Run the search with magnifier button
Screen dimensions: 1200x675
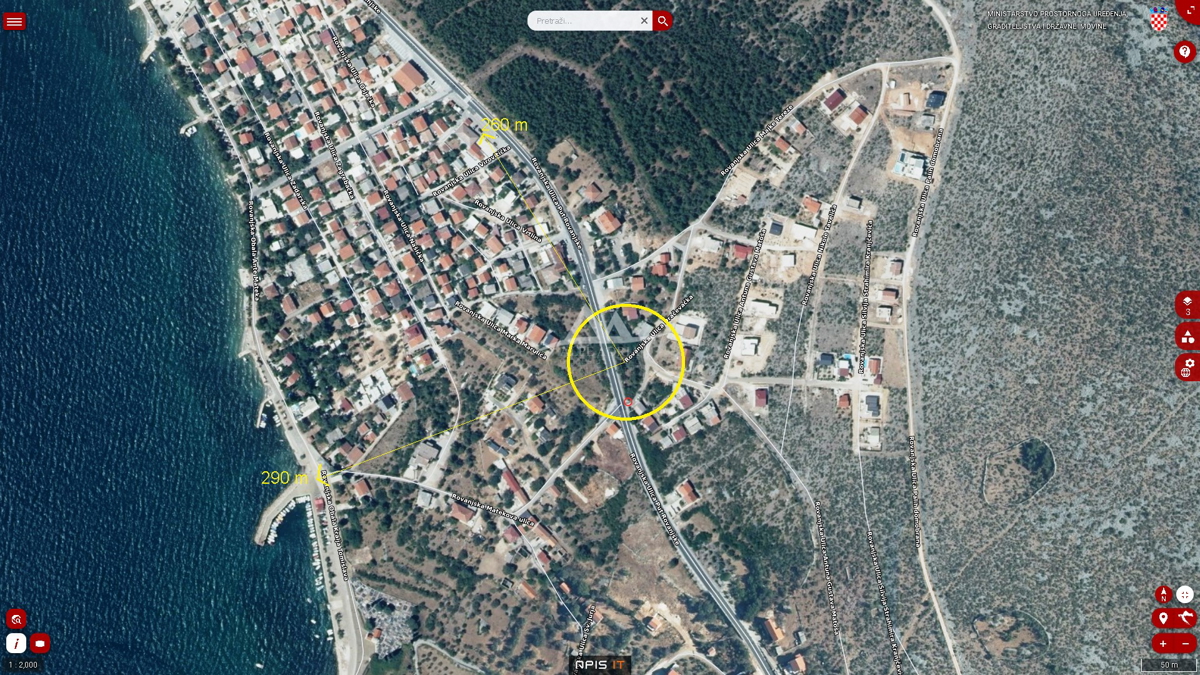point(662,21)
